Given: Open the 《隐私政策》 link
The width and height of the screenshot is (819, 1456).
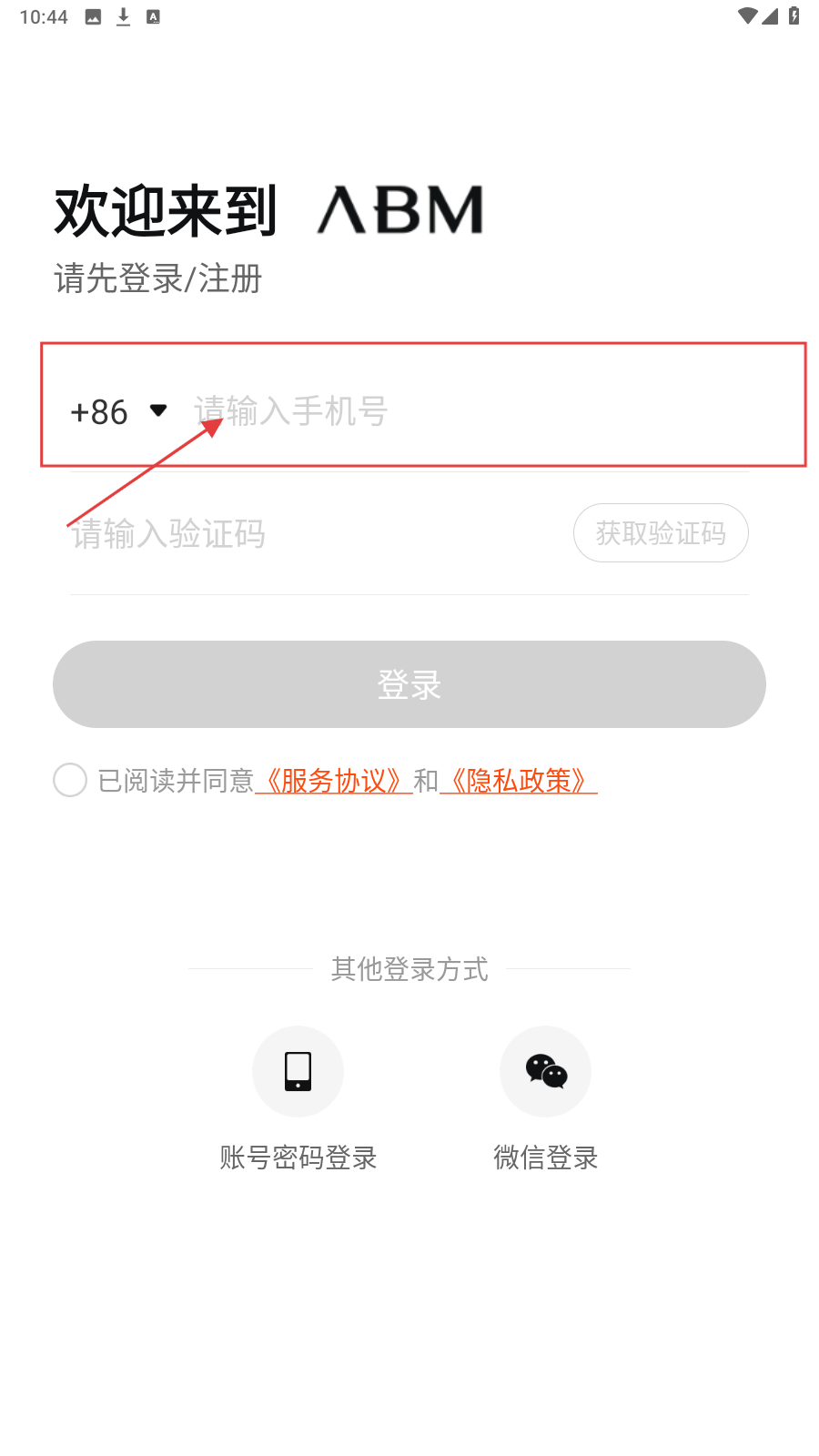Looking at the screenshot, I should click(x=519, y=781).
